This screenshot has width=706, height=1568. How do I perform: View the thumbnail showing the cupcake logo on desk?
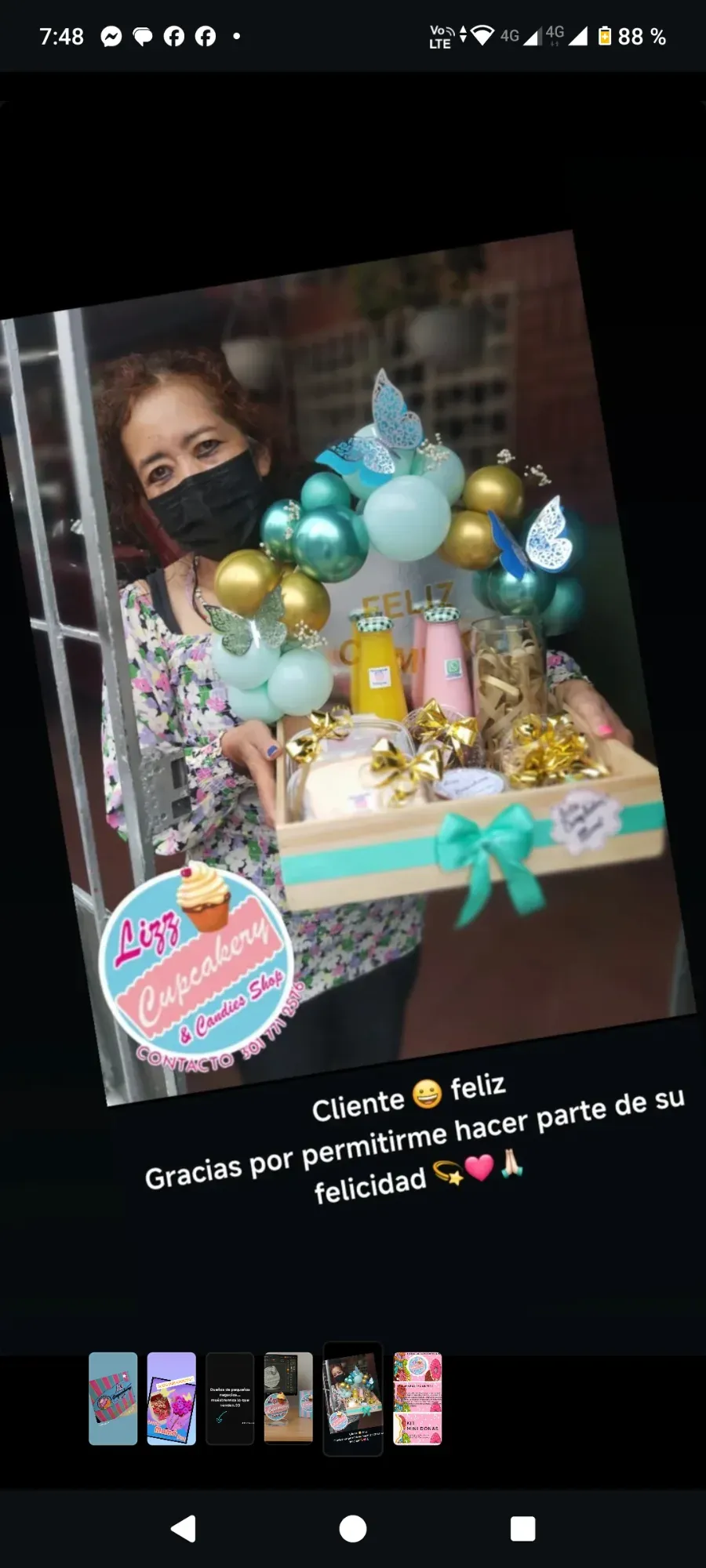tap(288, 1399)
